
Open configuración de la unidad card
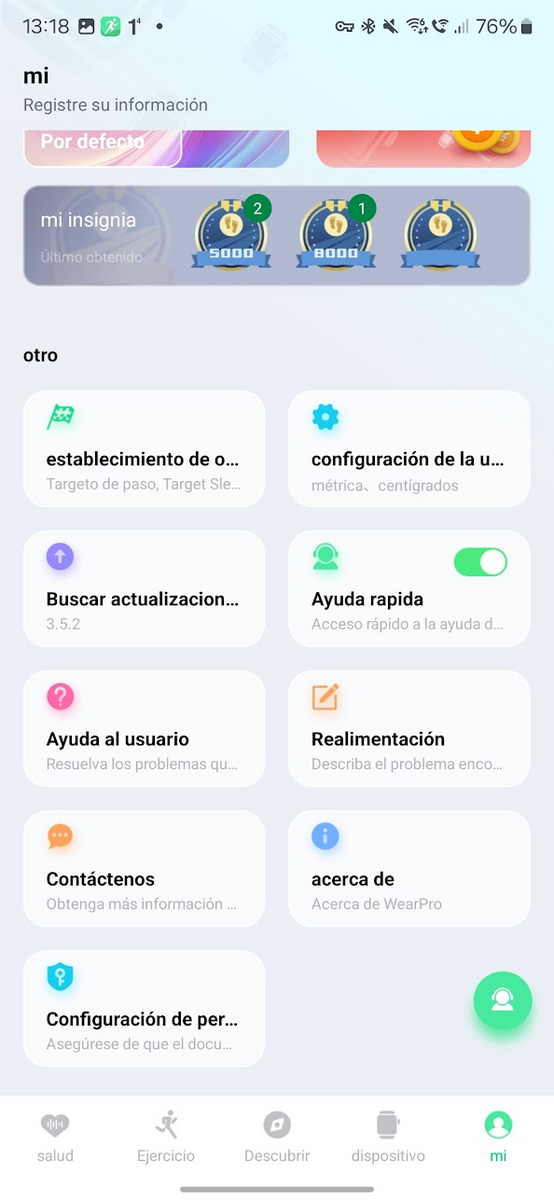click(409, 449)
